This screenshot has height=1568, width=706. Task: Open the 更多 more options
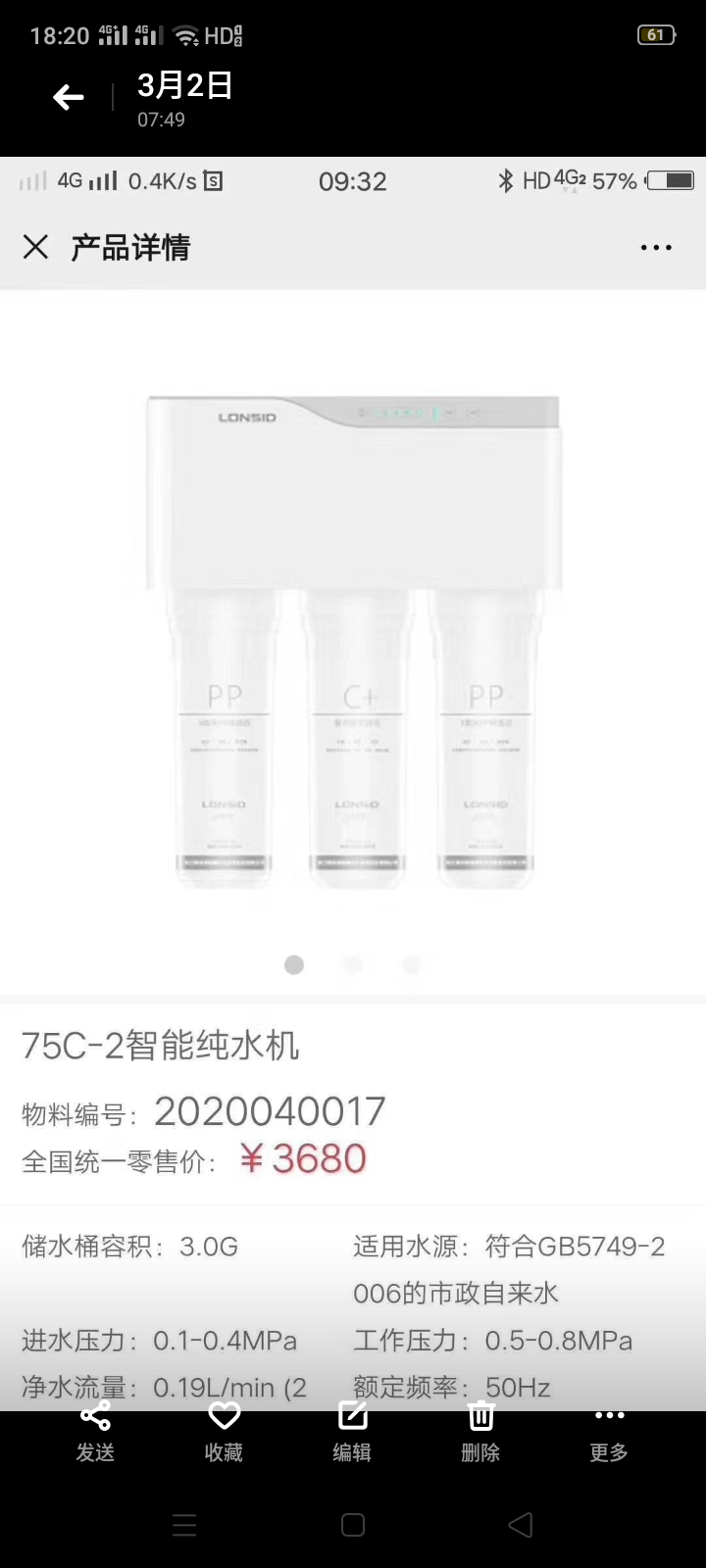point(609,1432)
